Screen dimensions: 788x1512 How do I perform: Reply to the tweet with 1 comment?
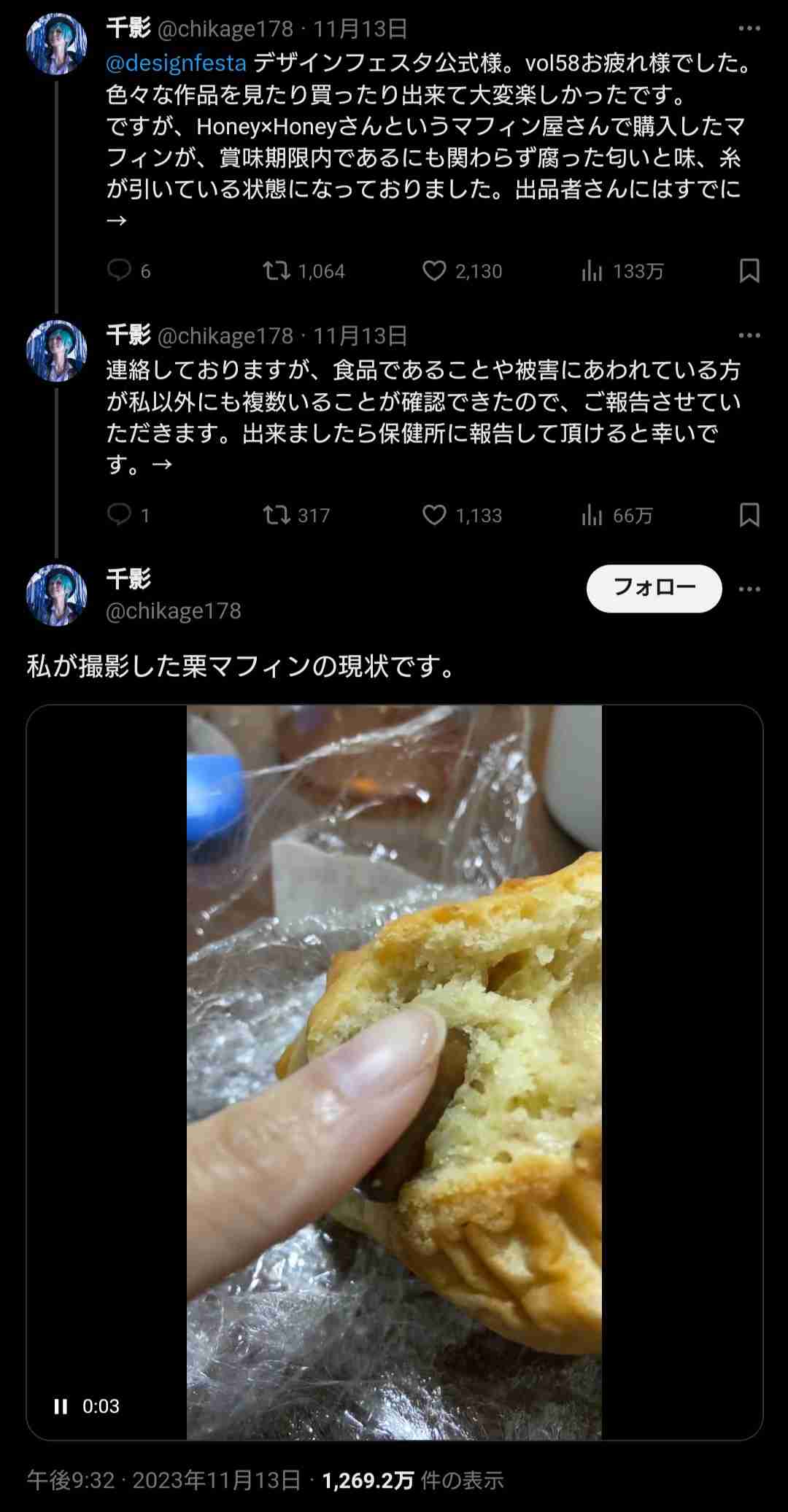tap(119, 515)
